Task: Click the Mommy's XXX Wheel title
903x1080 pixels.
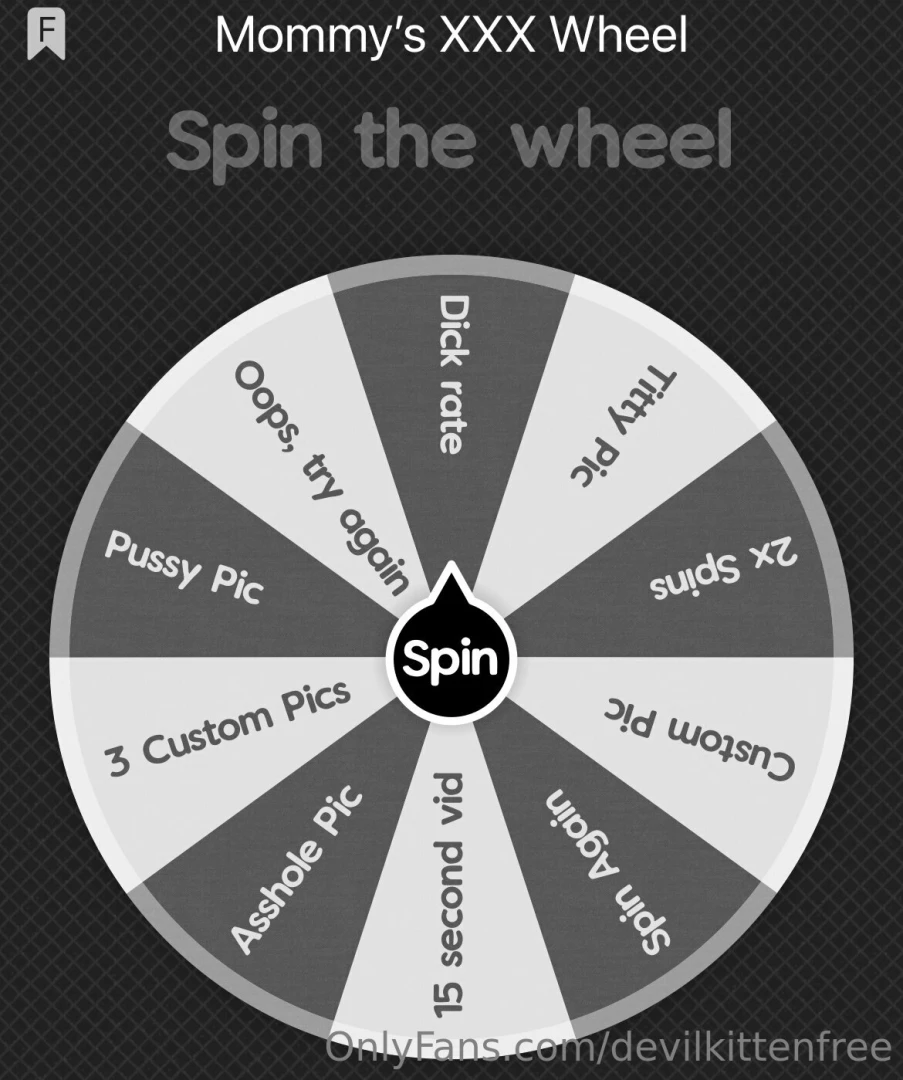Action: point(451,35)
